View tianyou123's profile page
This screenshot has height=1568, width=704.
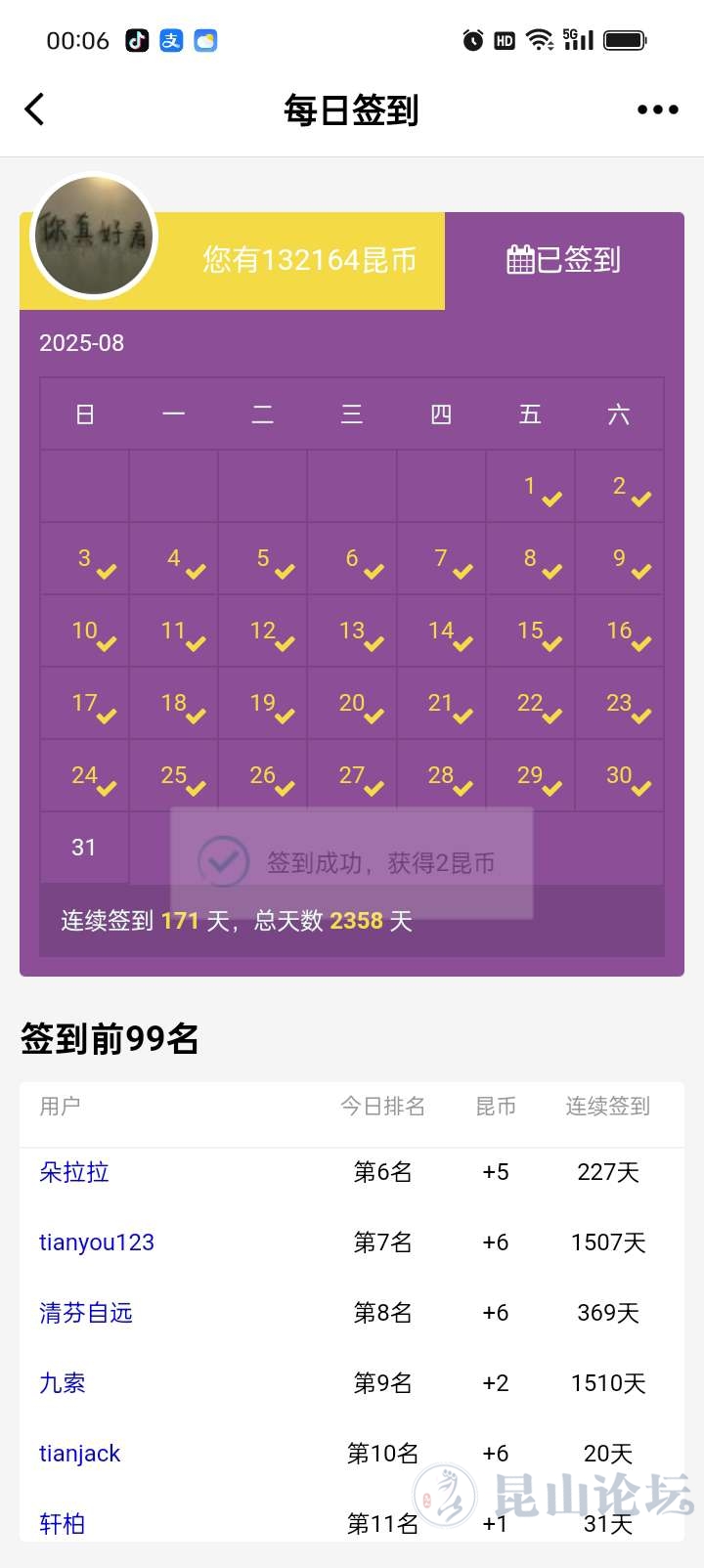97,1242
